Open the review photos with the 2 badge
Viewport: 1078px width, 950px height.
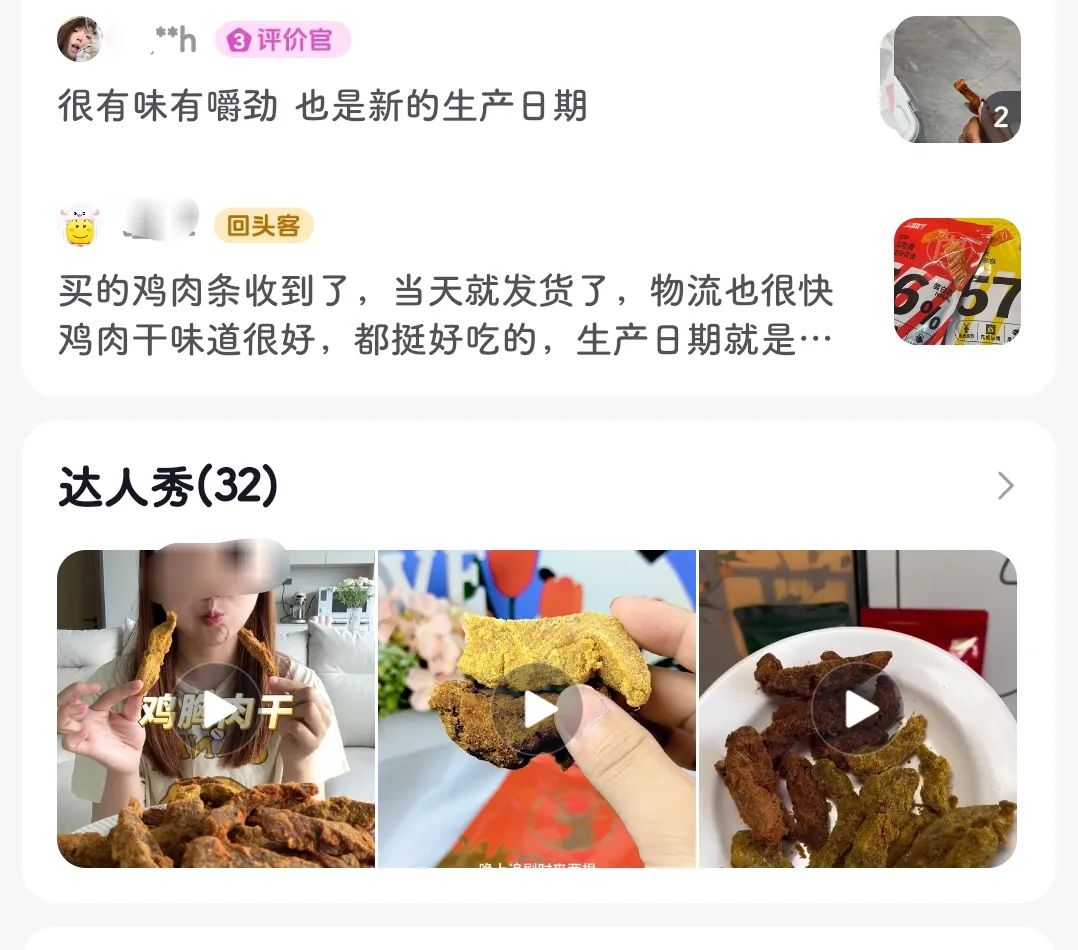point(956,79)
